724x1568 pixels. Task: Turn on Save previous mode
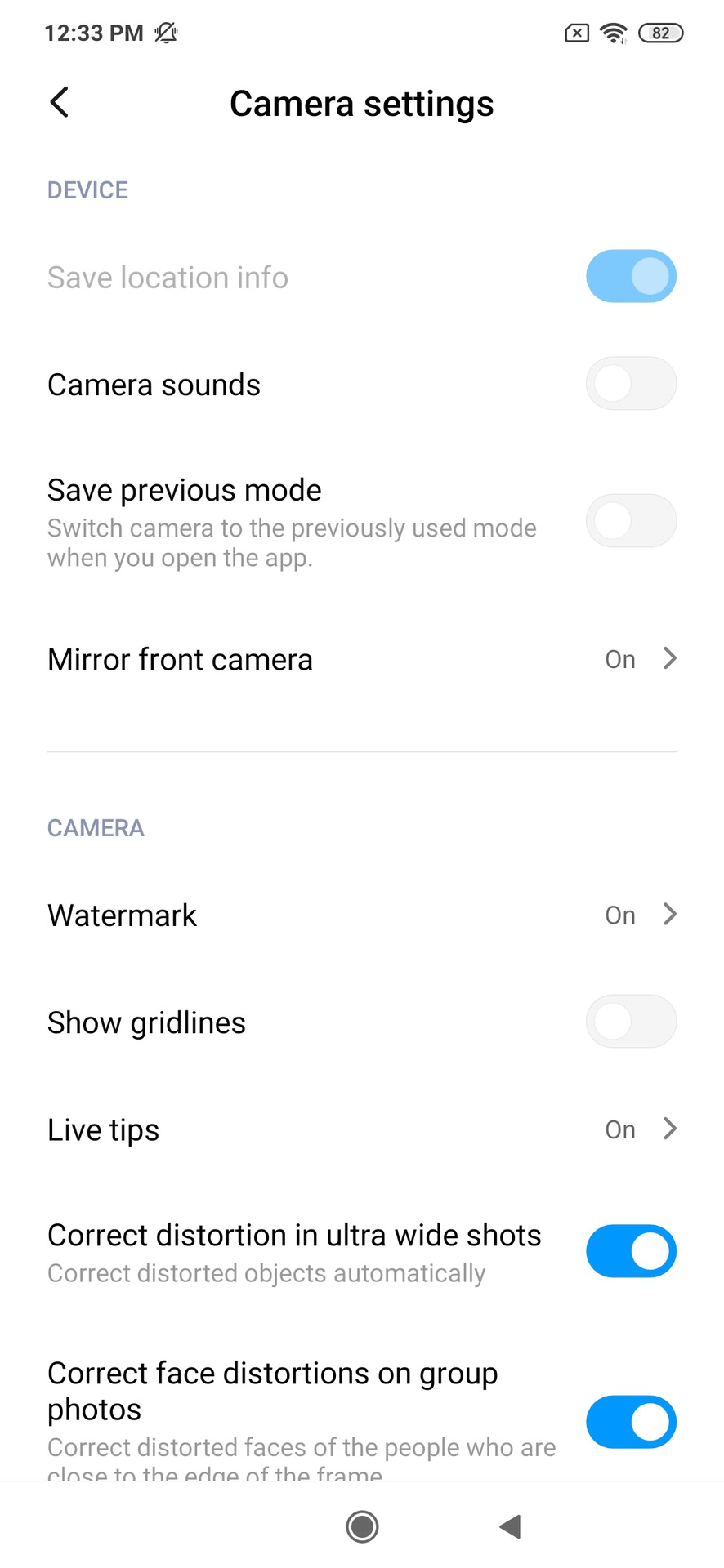point(630,521)
